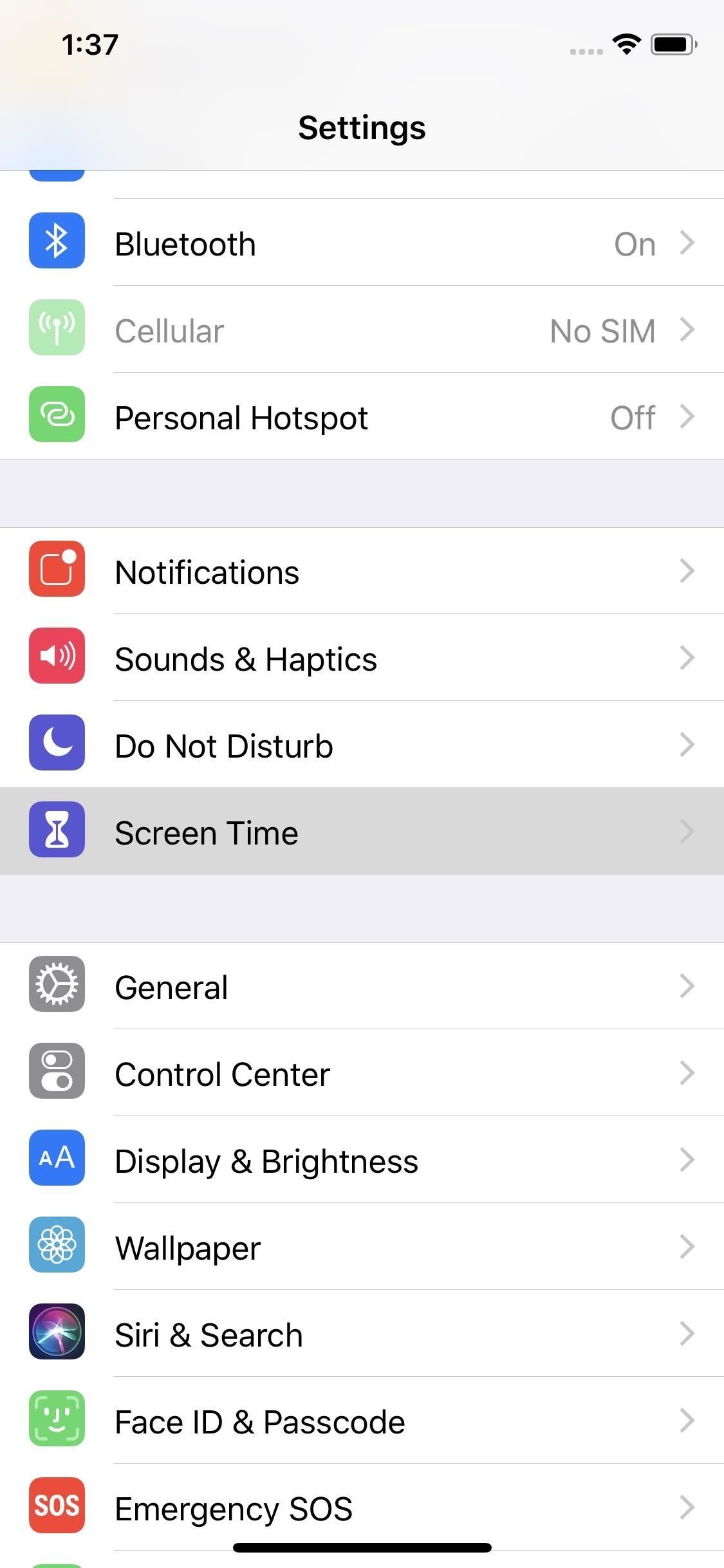The width and height of the screenshot is (724, 1568).
Task: Open the Wallpaper row chevron
Action: click(689, 1246)
